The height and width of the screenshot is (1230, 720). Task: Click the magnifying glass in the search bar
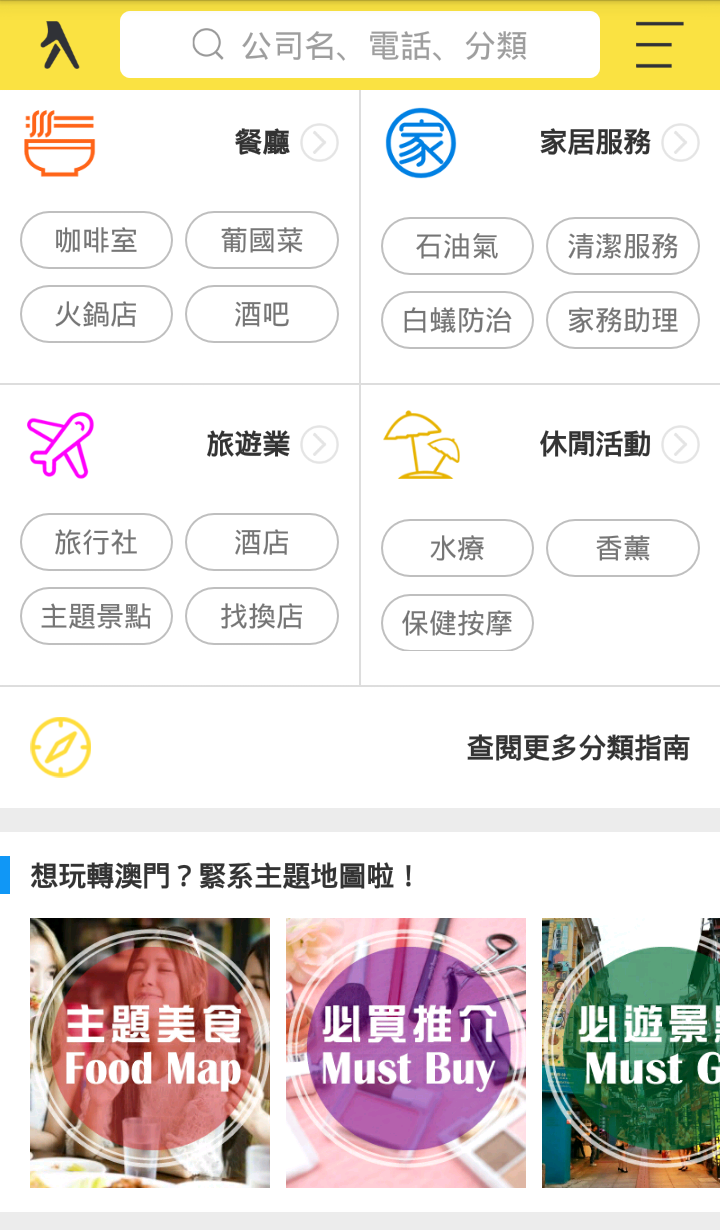(x=207, y=45)
